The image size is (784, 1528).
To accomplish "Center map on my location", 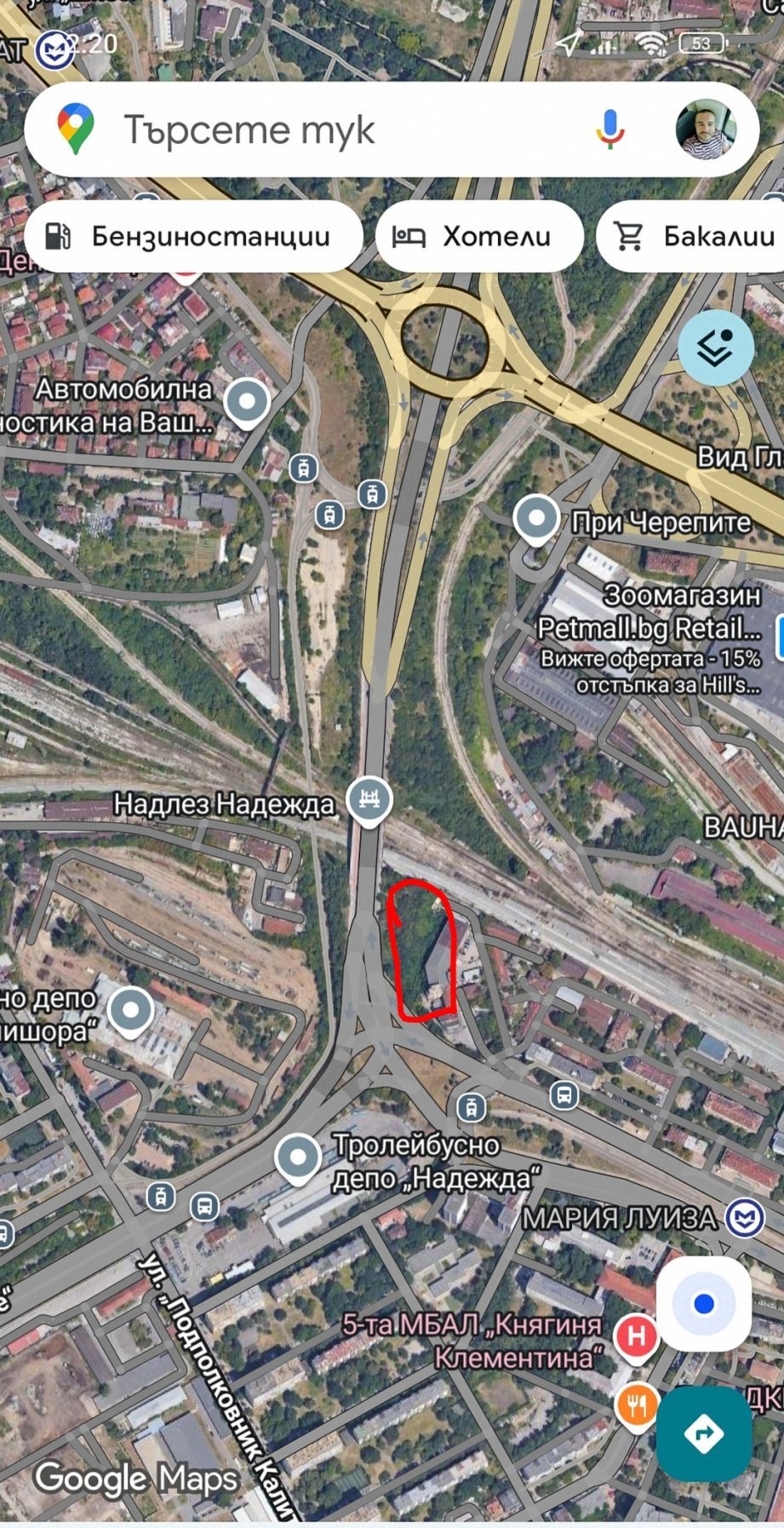I will click(703, 1304).
